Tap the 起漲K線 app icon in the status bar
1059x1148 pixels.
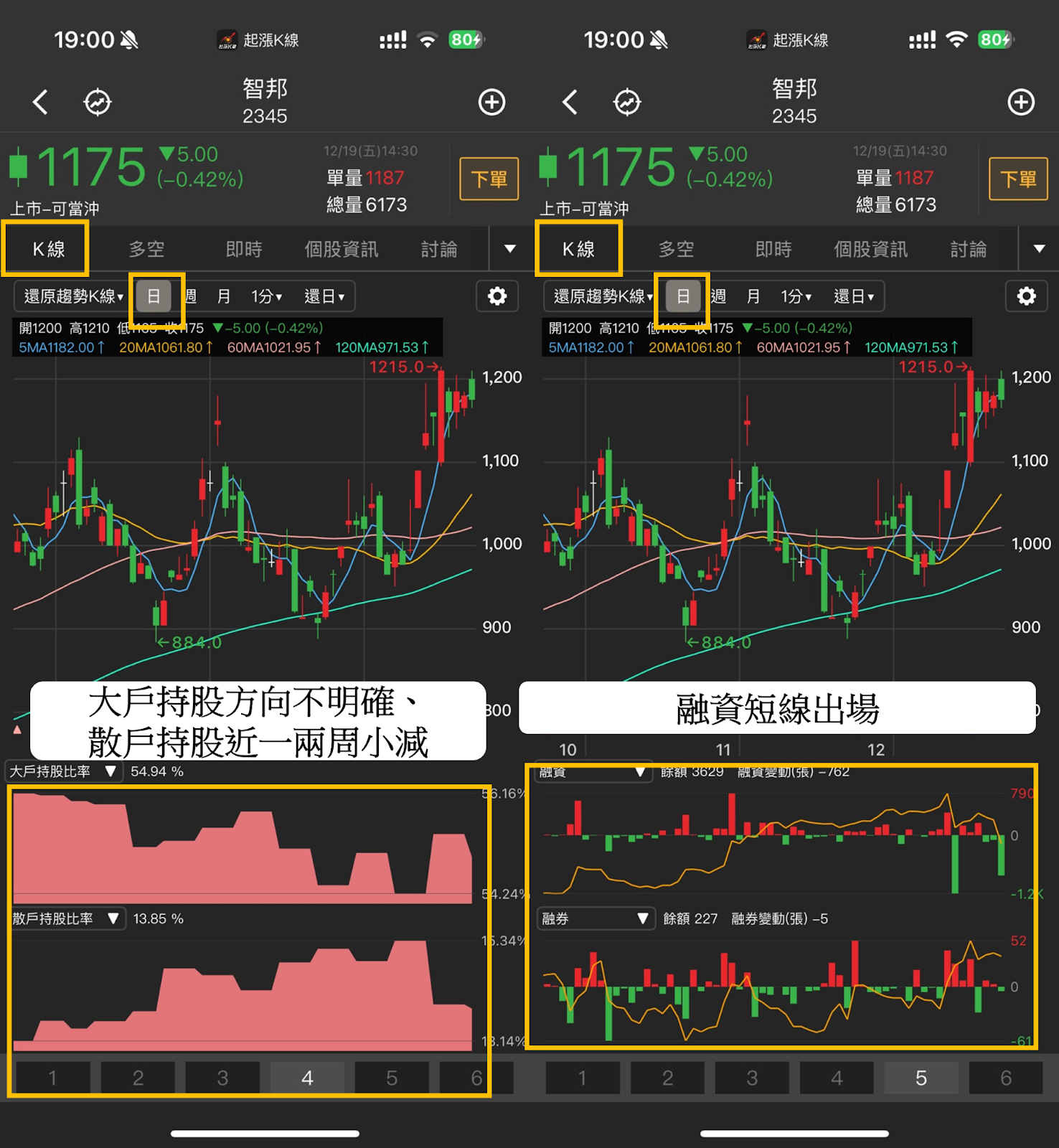click(x=227, y=39)
